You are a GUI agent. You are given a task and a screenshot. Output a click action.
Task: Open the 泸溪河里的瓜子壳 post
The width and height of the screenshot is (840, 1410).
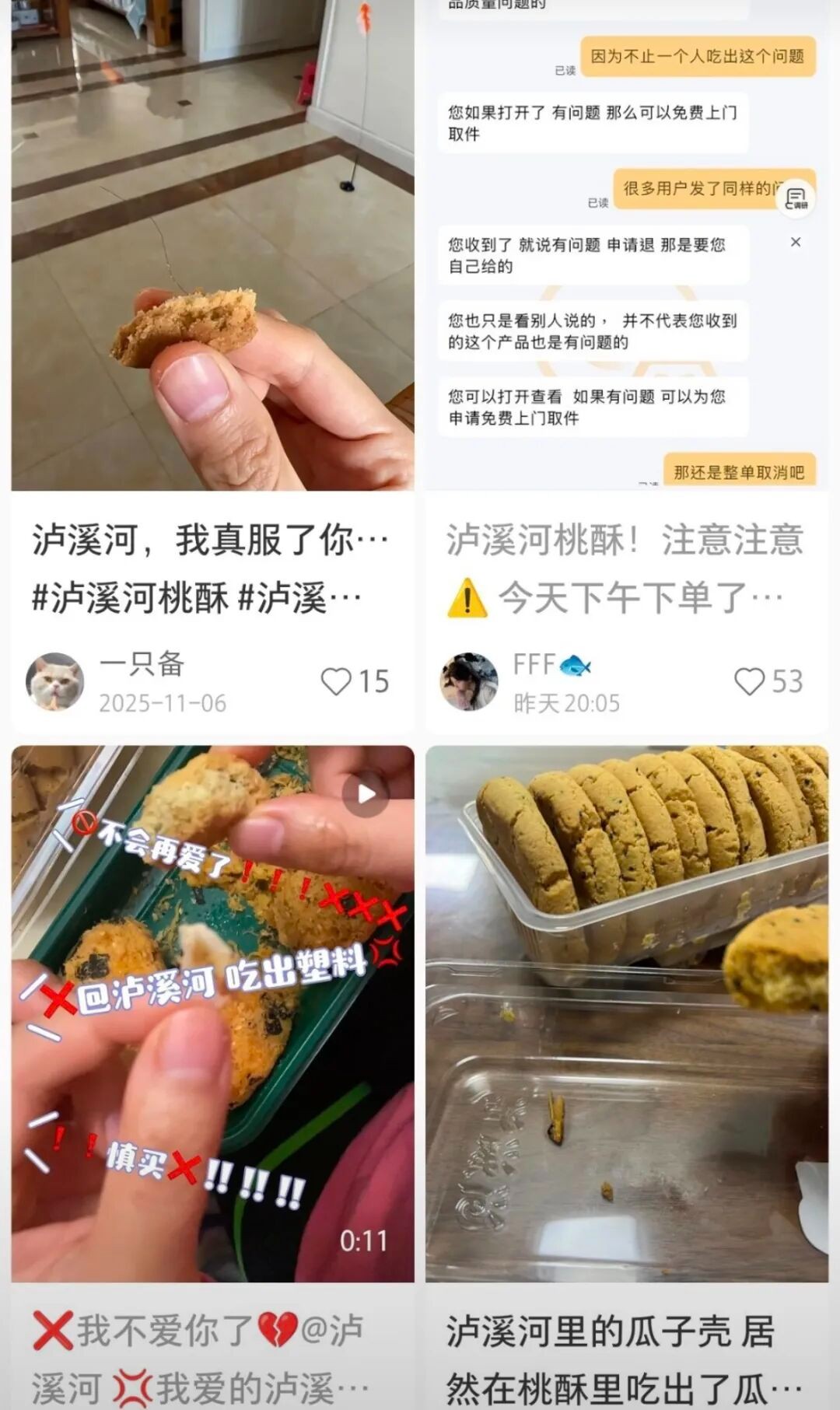[627, 1014]
